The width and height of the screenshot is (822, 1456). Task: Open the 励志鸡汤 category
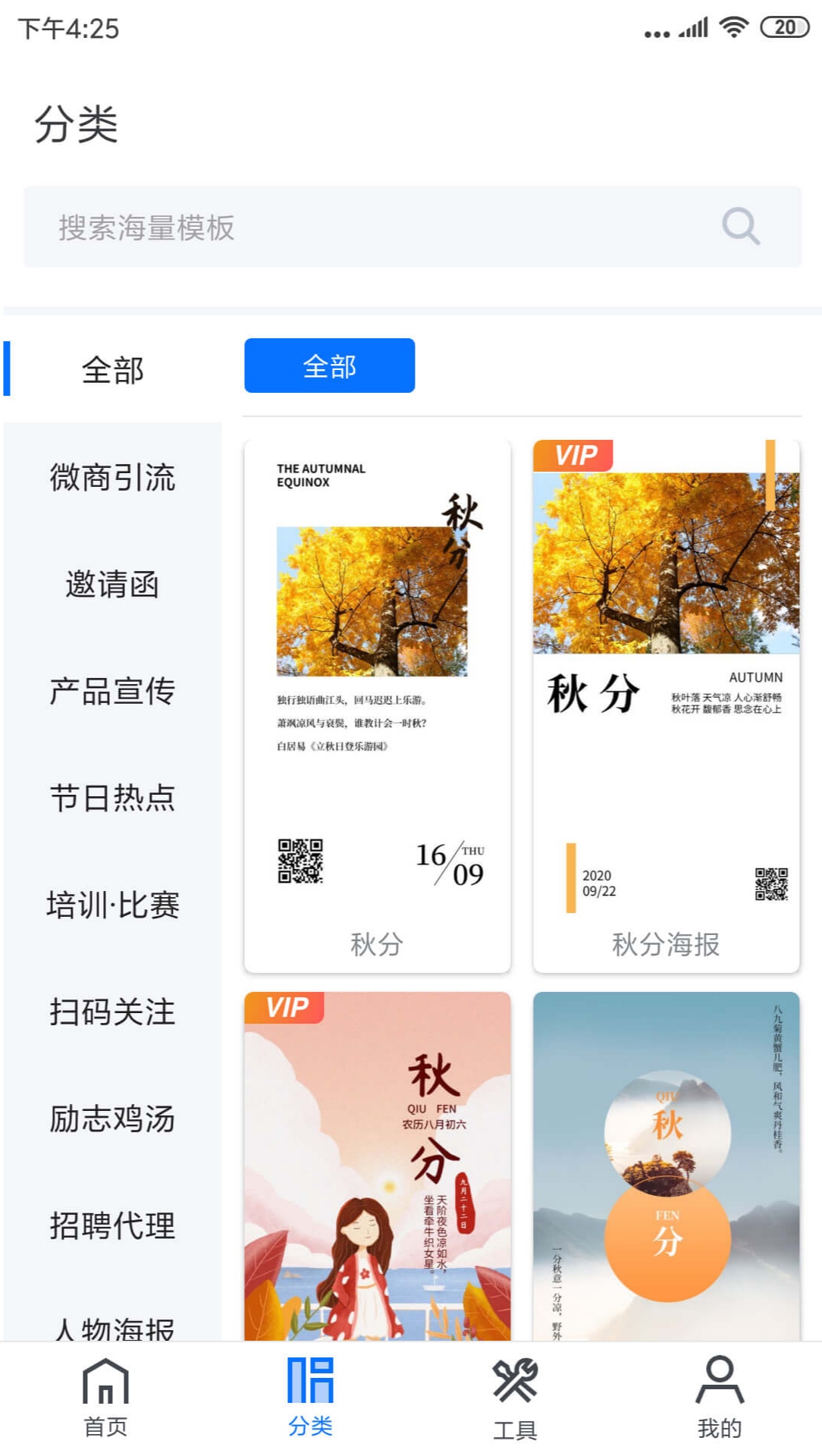point(112,1119)
